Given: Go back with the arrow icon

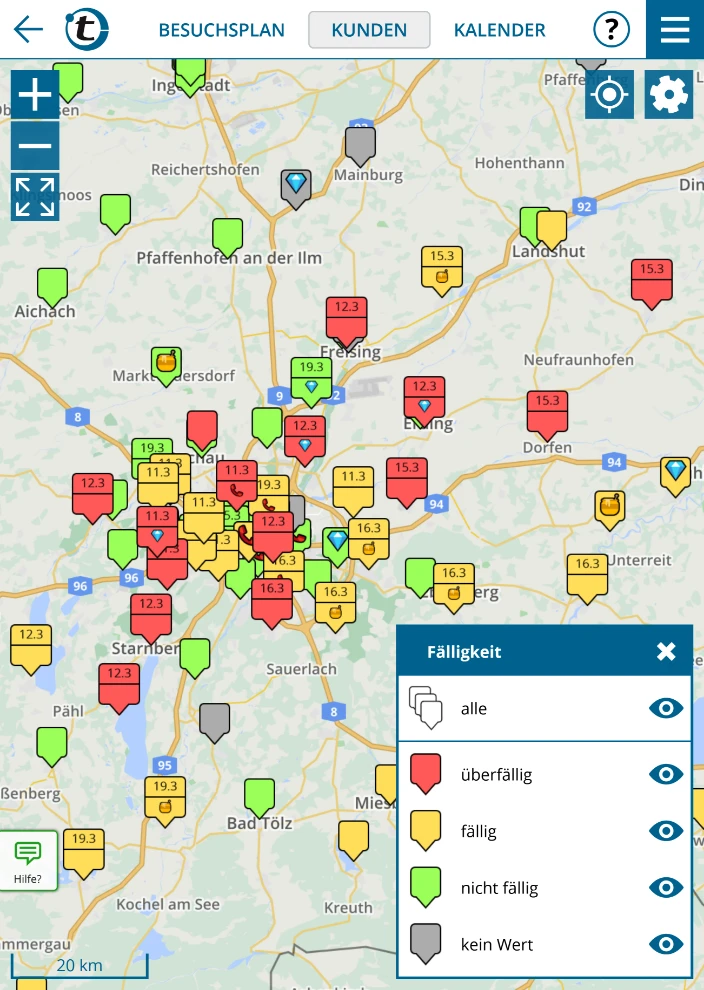Looking at the screenshot, I should (28, 29).
